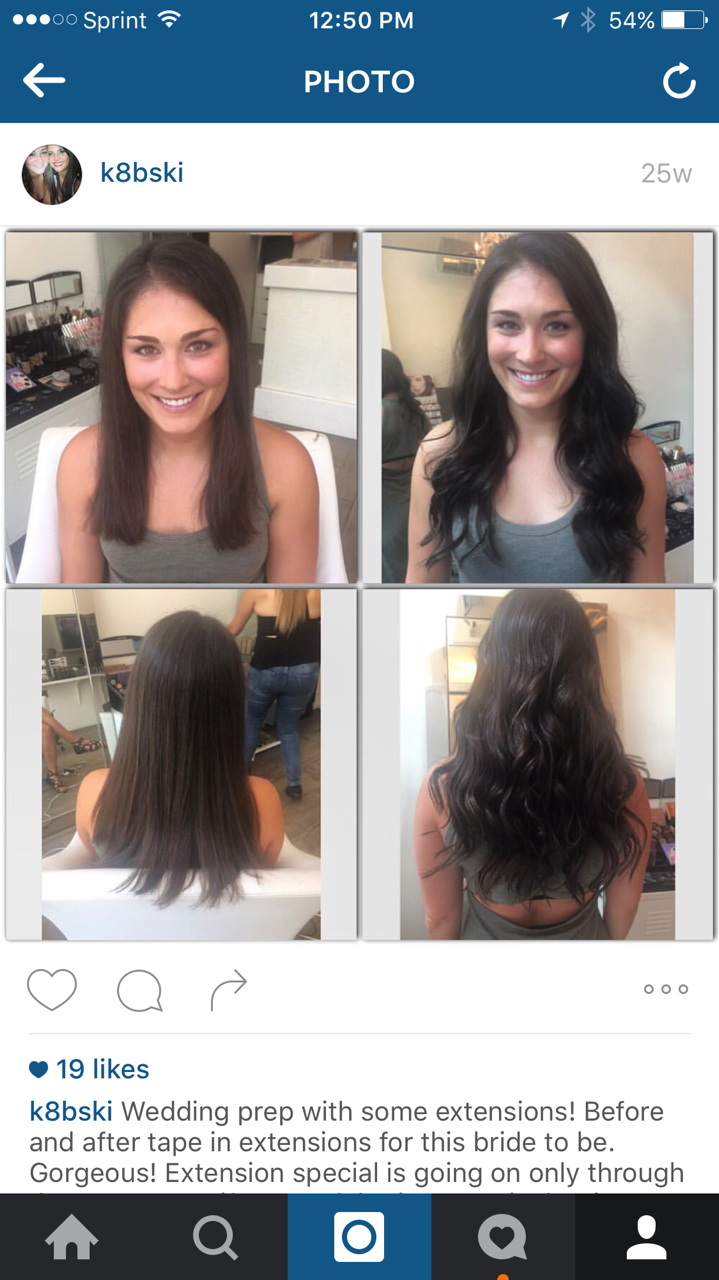Open k8bski's profile picture
Screen dimensions: 719x1280
click(52, 174)
